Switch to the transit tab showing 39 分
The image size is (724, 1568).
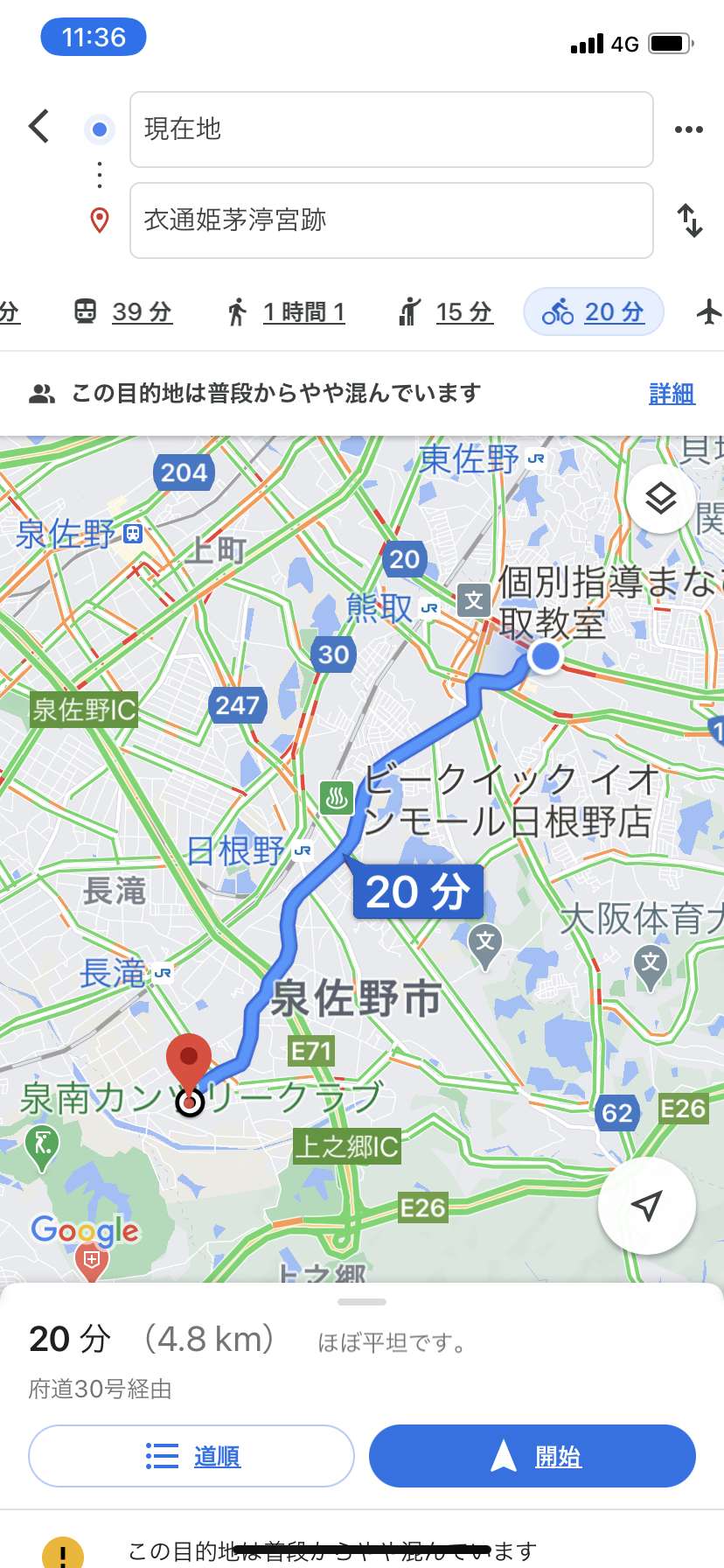pyautogui.click(x=122, y=311)
